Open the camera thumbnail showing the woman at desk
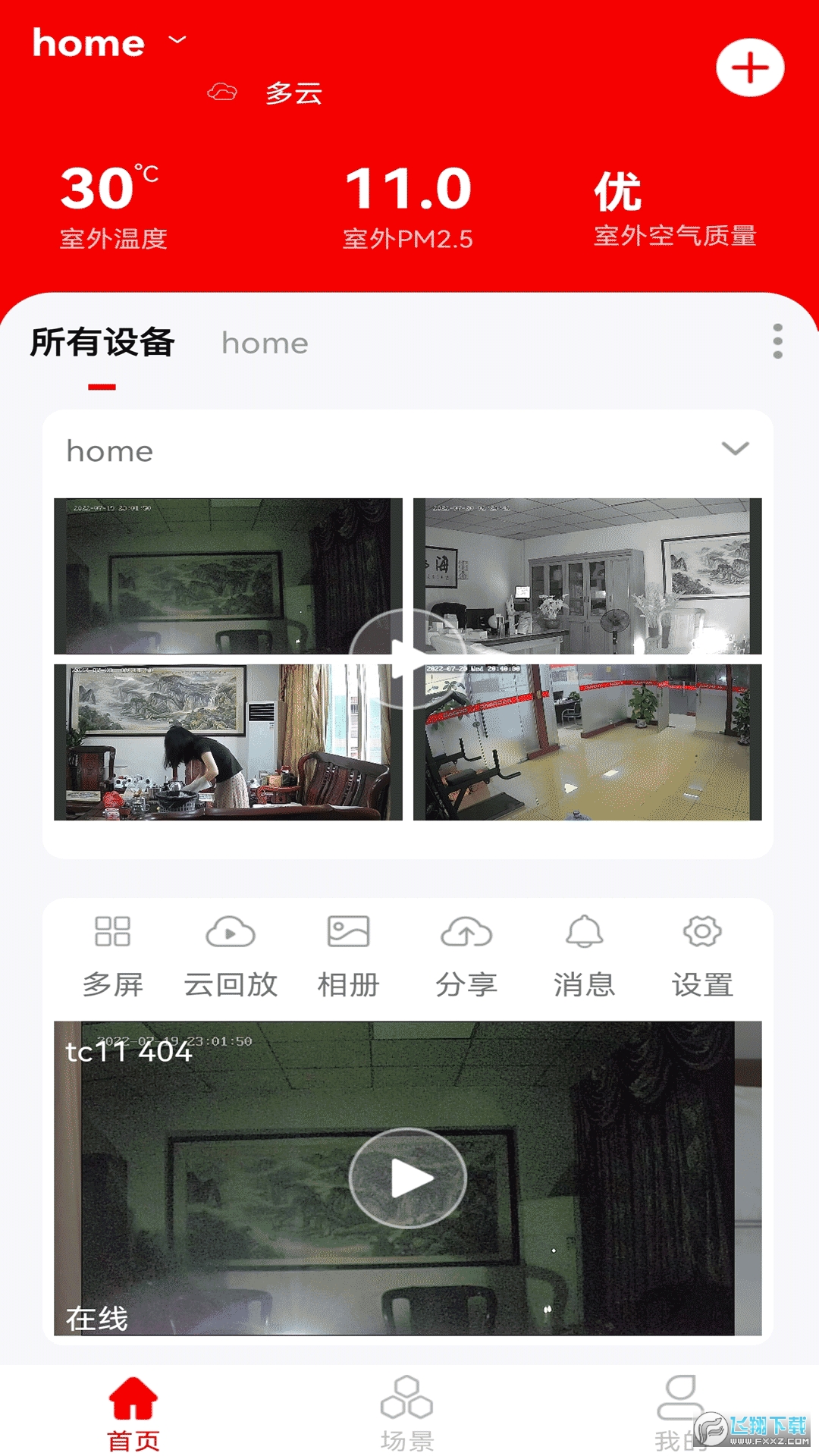Screen dimensions: 819x1456 click(x=225, y=742)
